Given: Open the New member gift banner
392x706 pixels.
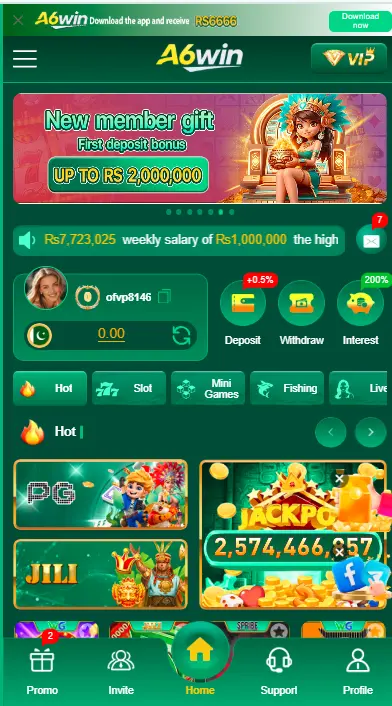Looking at the screenshot, I should pos(200,148).
